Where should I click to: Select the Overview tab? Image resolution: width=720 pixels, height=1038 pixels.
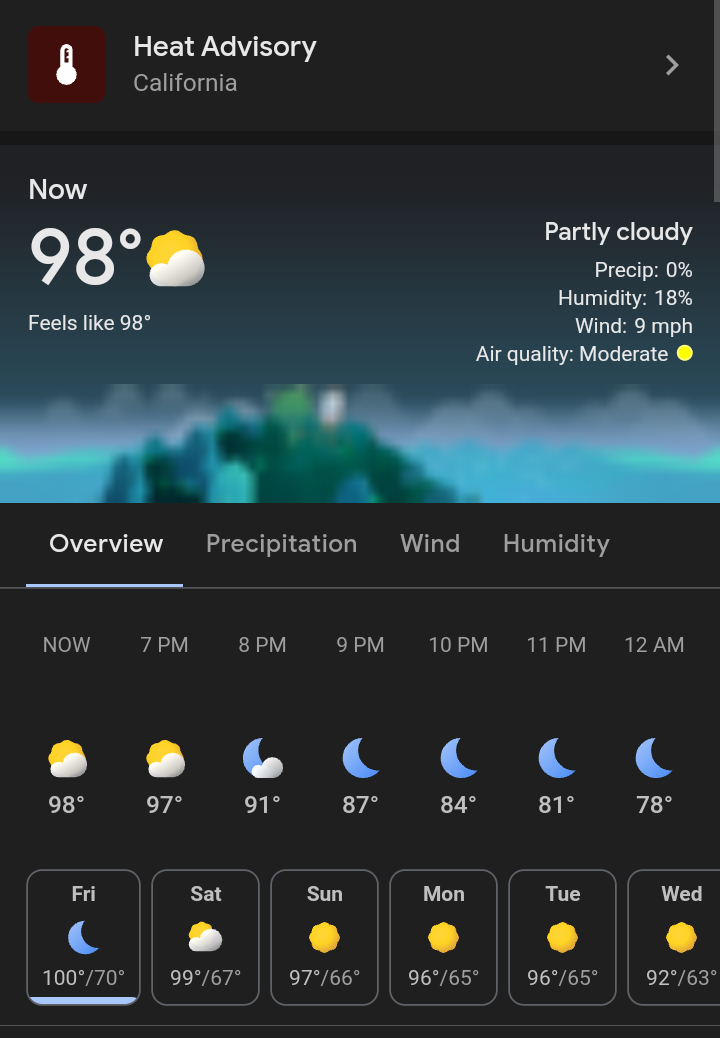(106, 544)
